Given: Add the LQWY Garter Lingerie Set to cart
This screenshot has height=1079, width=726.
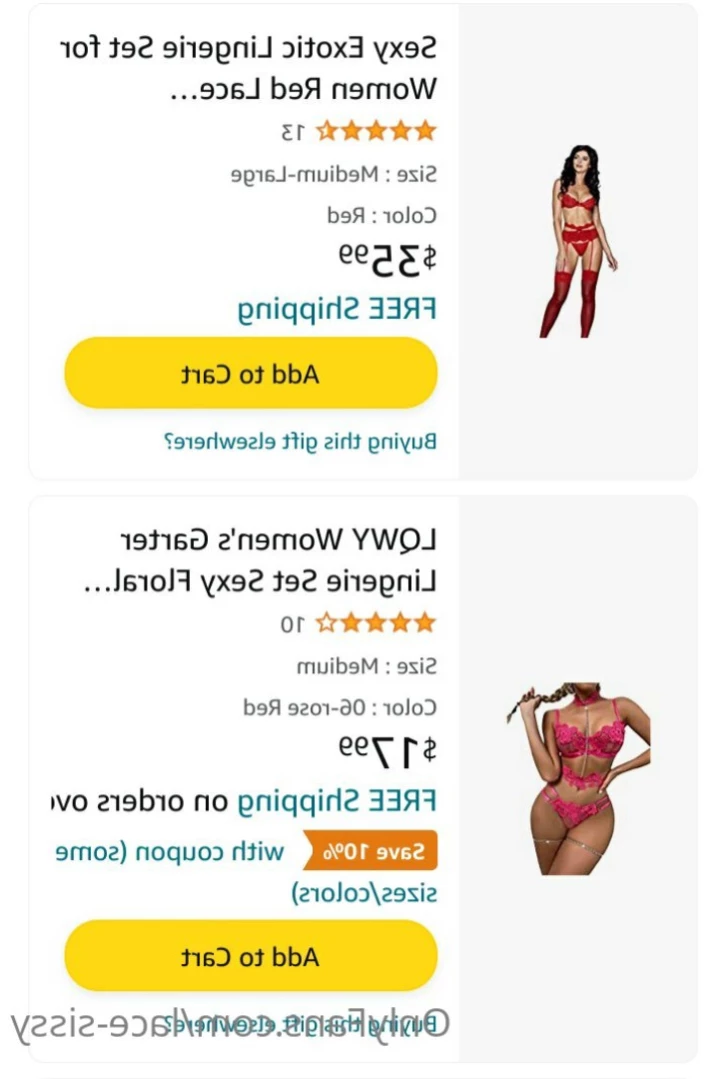Looking at the screenshot, I should click(x=250, y=957).
